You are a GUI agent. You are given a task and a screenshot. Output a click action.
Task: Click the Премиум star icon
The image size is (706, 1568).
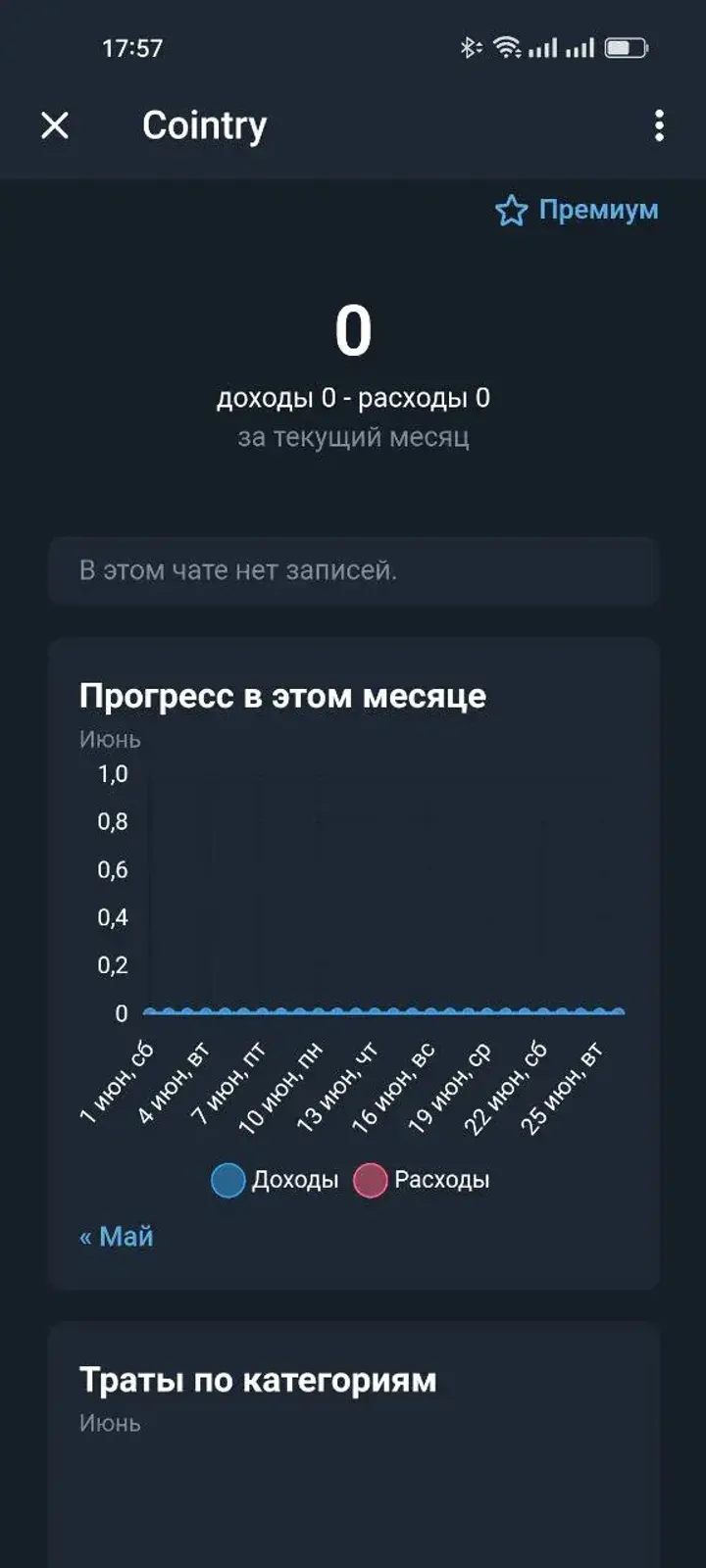click(x=513, y=209)
